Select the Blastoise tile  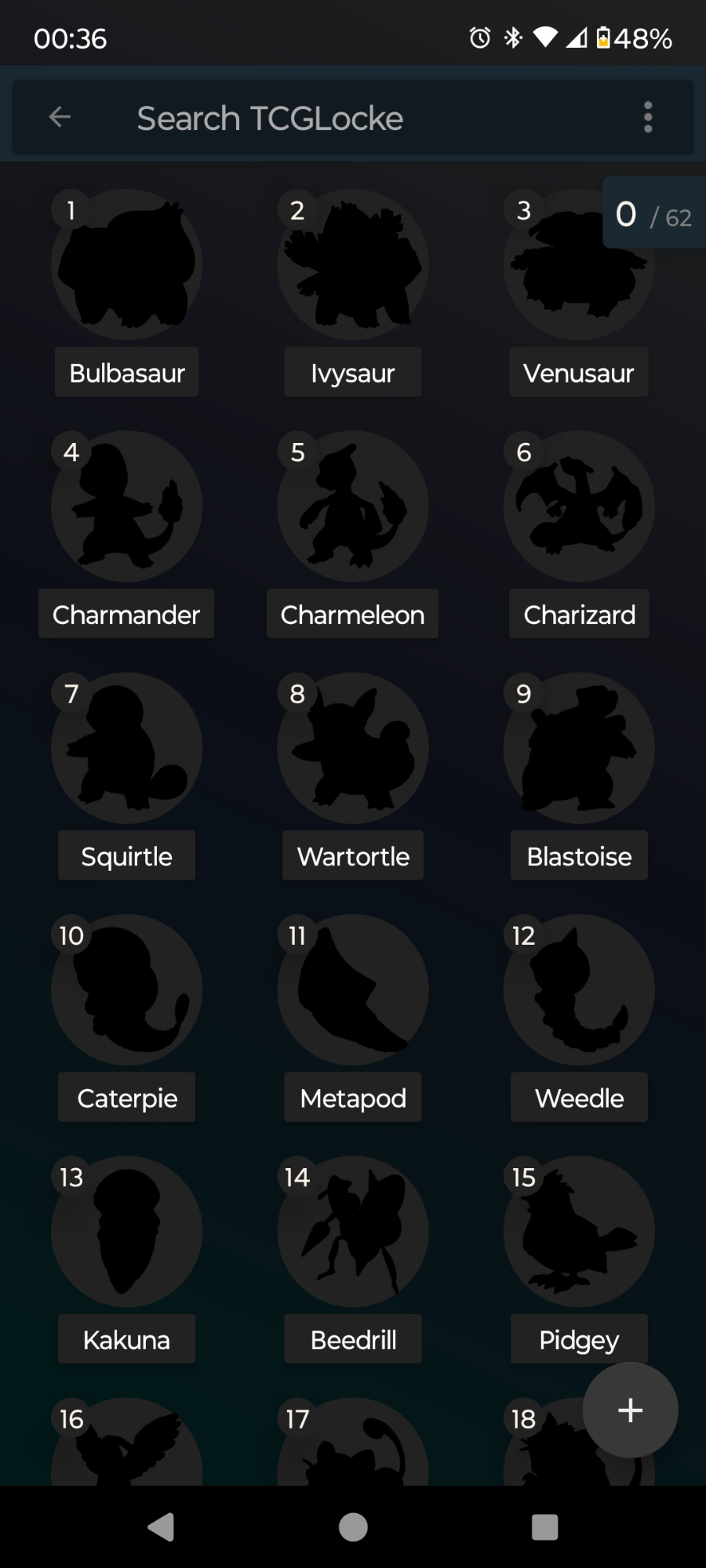coord(579,750)
